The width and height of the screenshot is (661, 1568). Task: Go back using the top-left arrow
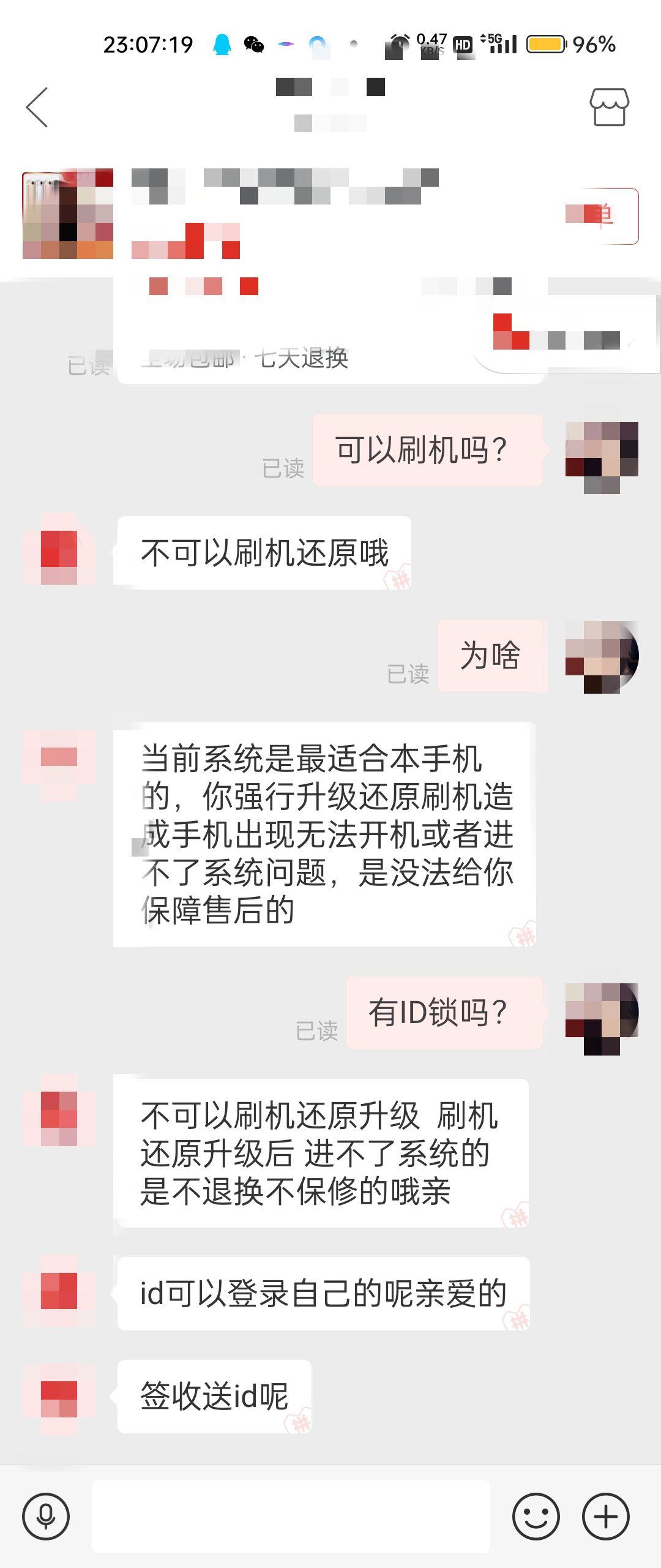click(x=37, y=107)
